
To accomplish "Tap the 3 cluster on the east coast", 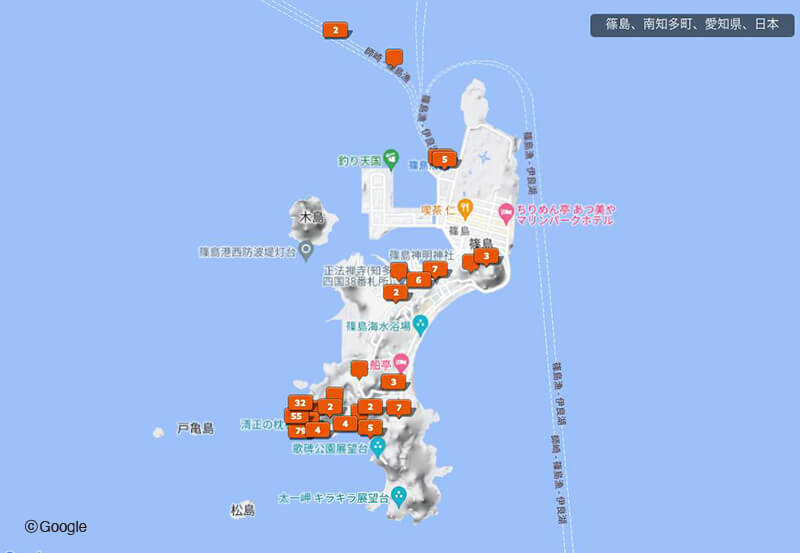I will click(x=486, y=256).
